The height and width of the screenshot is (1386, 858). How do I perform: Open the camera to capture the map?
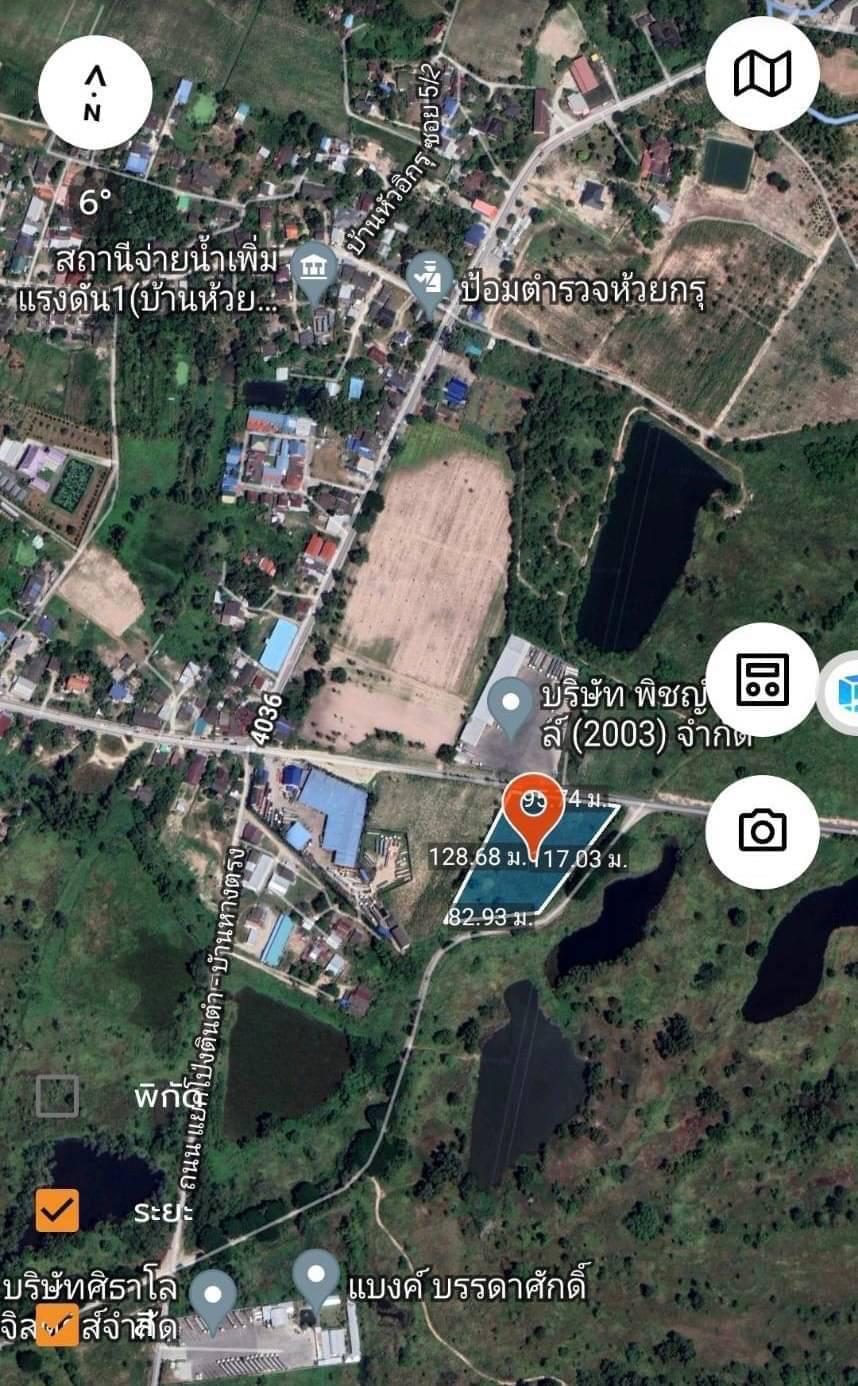762,831
